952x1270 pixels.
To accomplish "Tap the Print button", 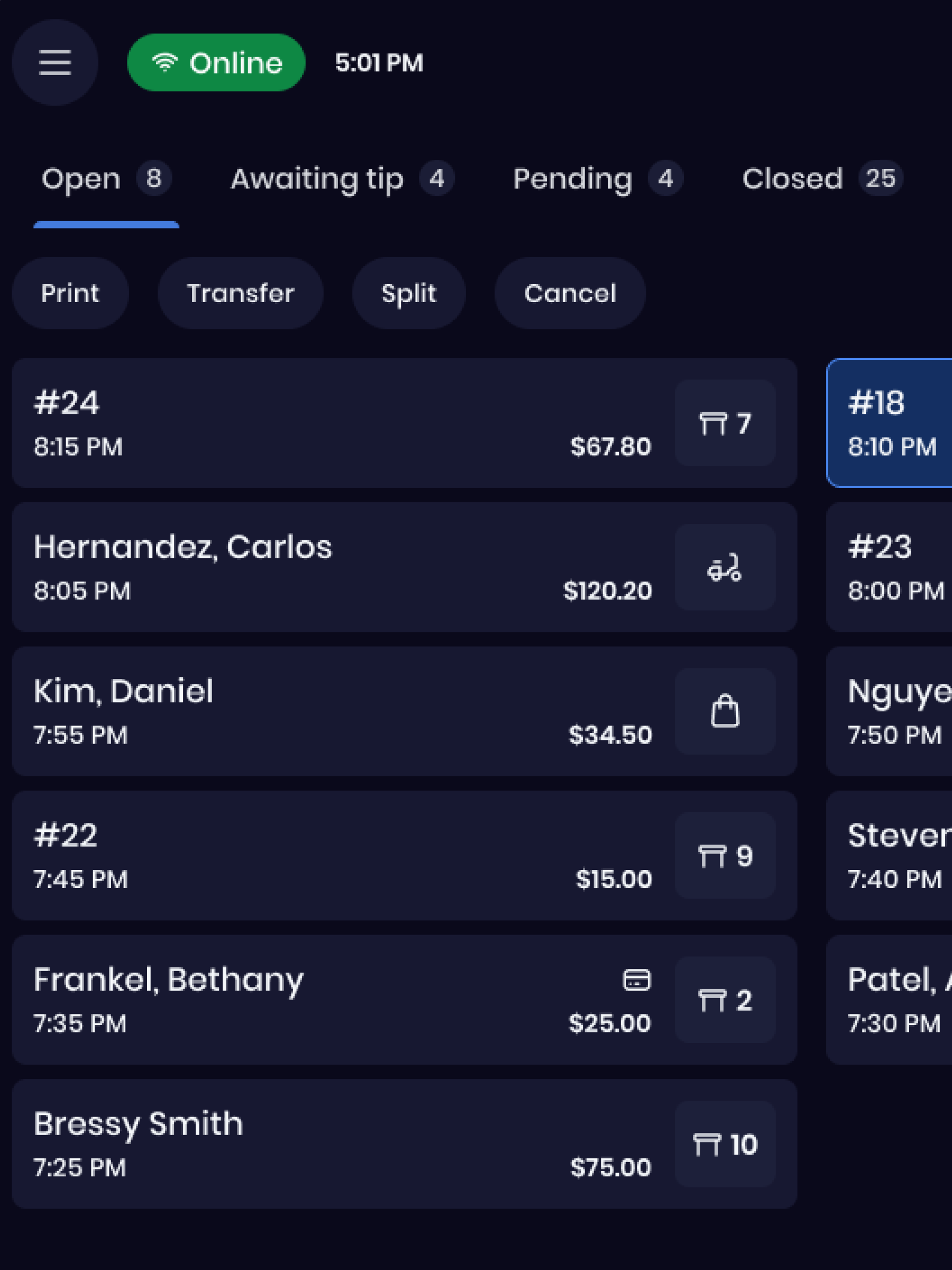I will [x=70, y=293].
